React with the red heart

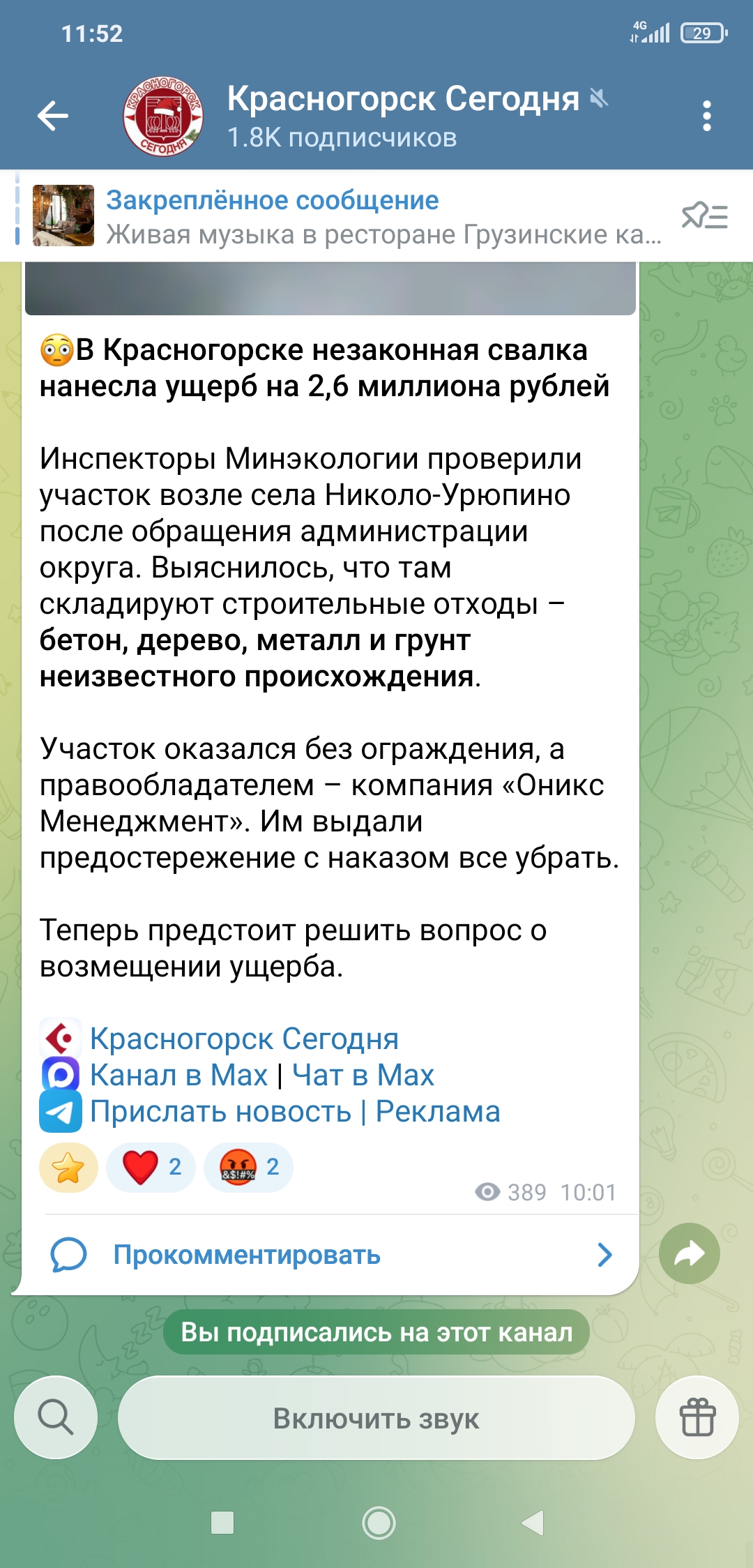[x=150, y=1167]
